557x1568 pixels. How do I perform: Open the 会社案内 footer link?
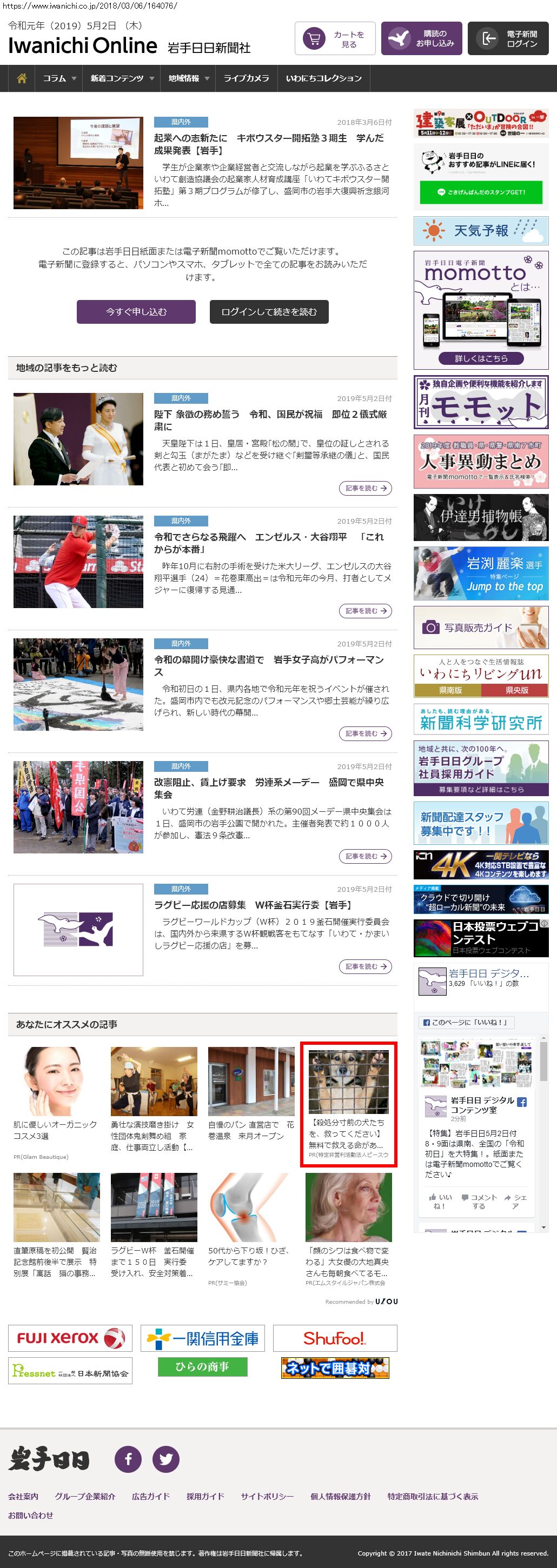pos(23,1496)
